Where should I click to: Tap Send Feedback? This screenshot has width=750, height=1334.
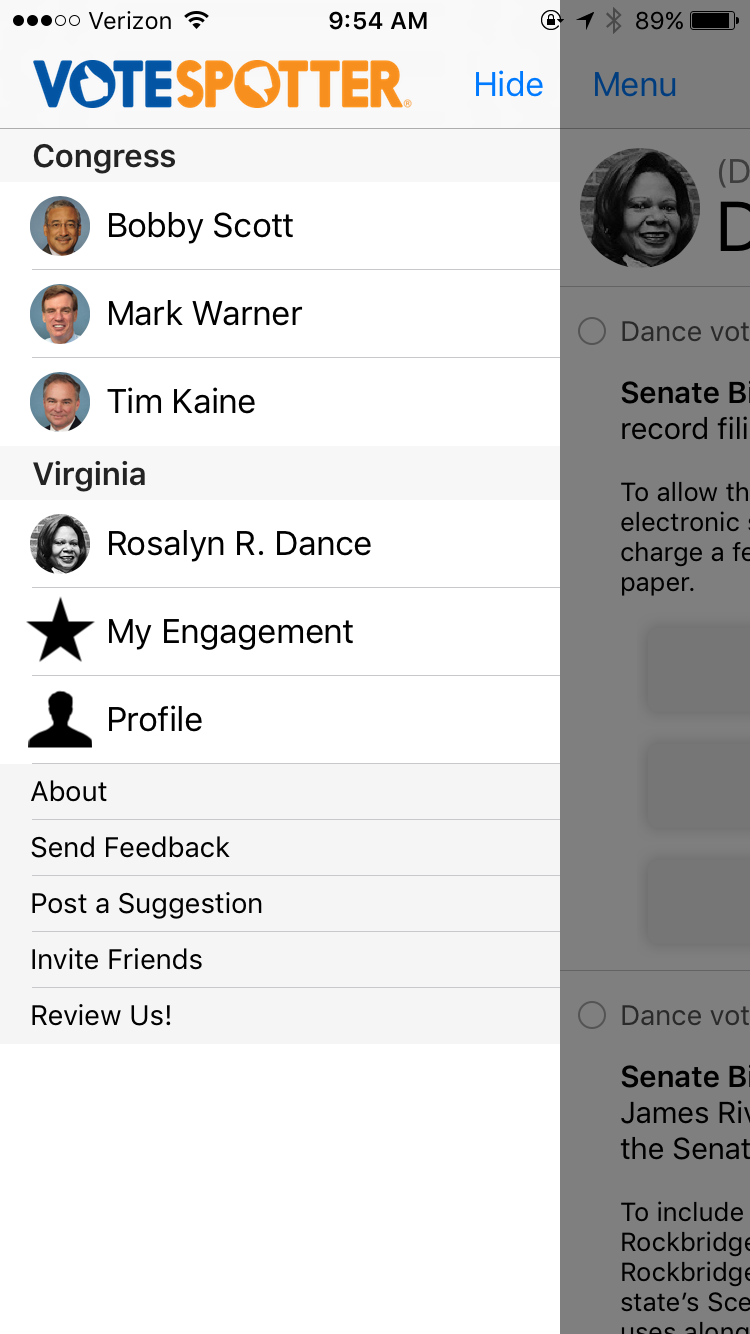click(x=280, y=848)
